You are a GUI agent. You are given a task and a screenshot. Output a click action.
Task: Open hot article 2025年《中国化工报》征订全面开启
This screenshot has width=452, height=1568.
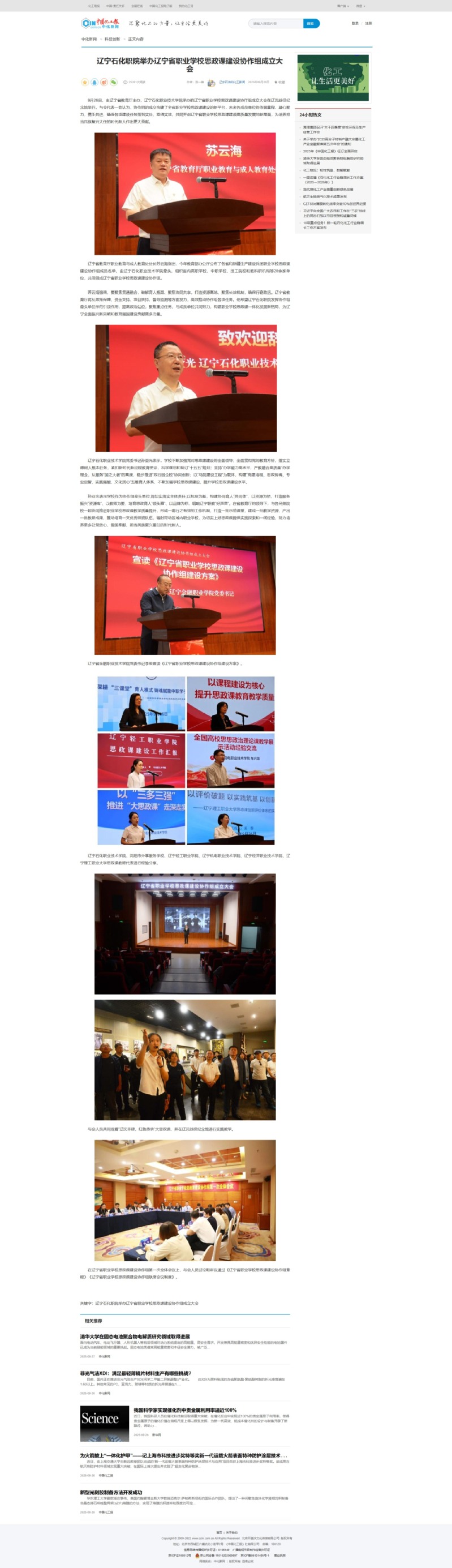(330, 151)
